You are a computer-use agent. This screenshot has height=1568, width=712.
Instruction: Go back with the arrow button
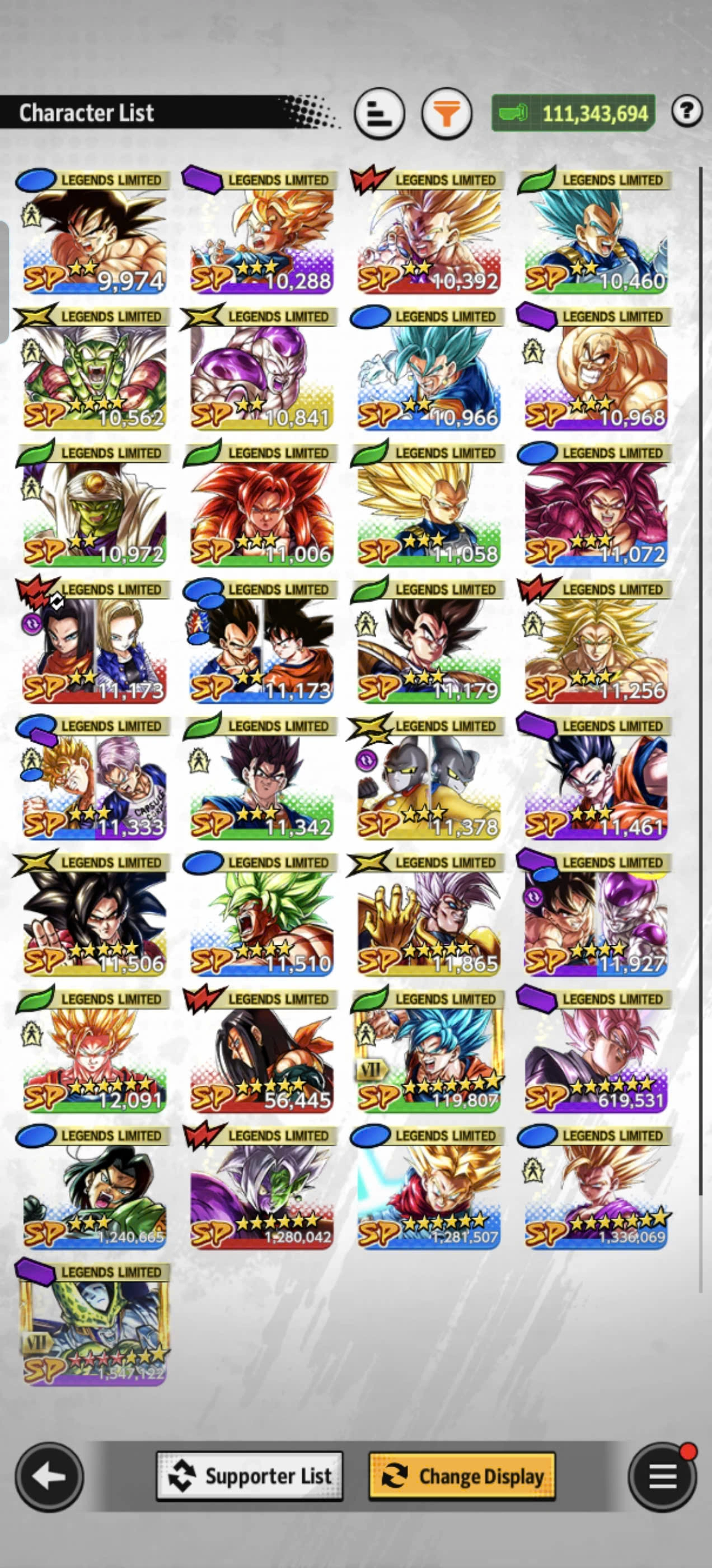pos(49,1477)
